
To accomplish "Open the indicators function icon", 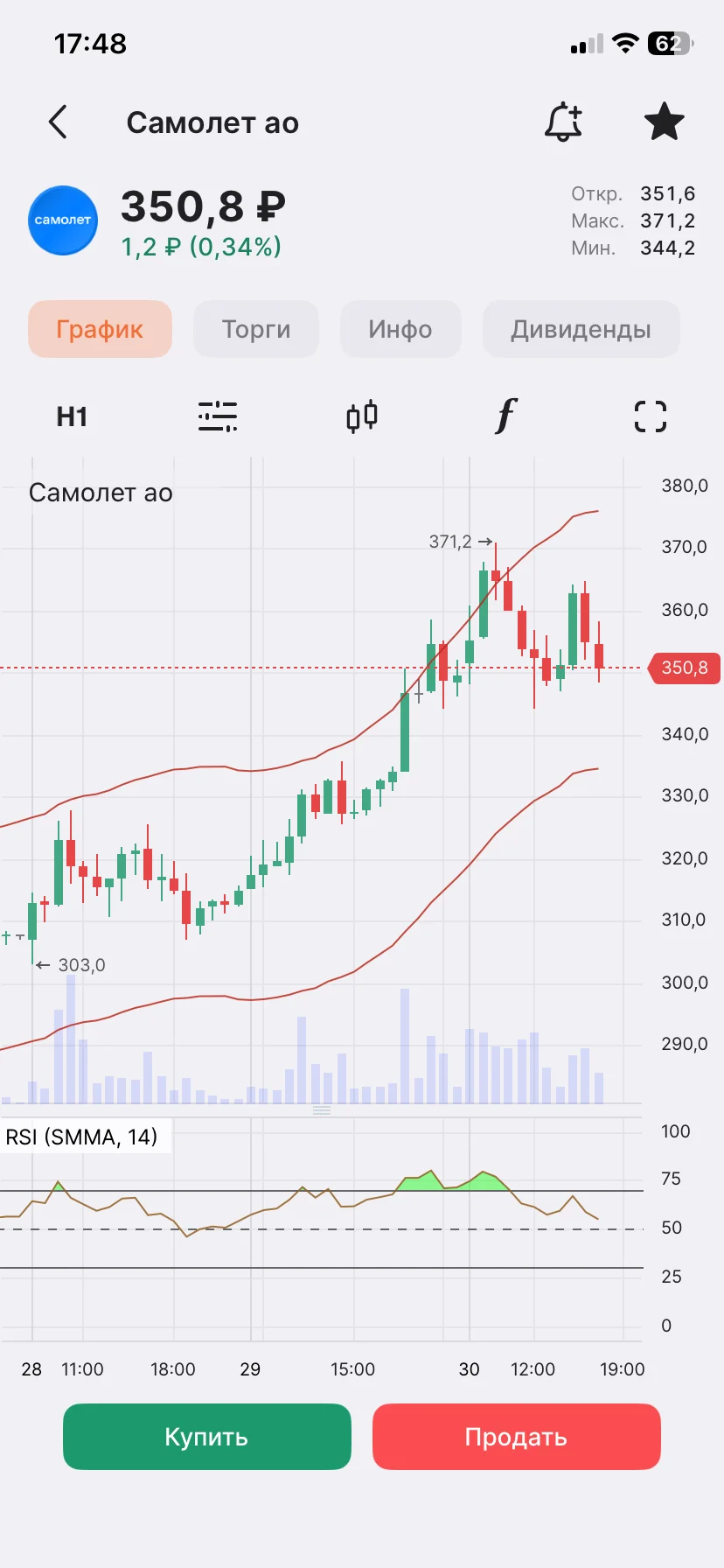I will [x=506, y=416].
